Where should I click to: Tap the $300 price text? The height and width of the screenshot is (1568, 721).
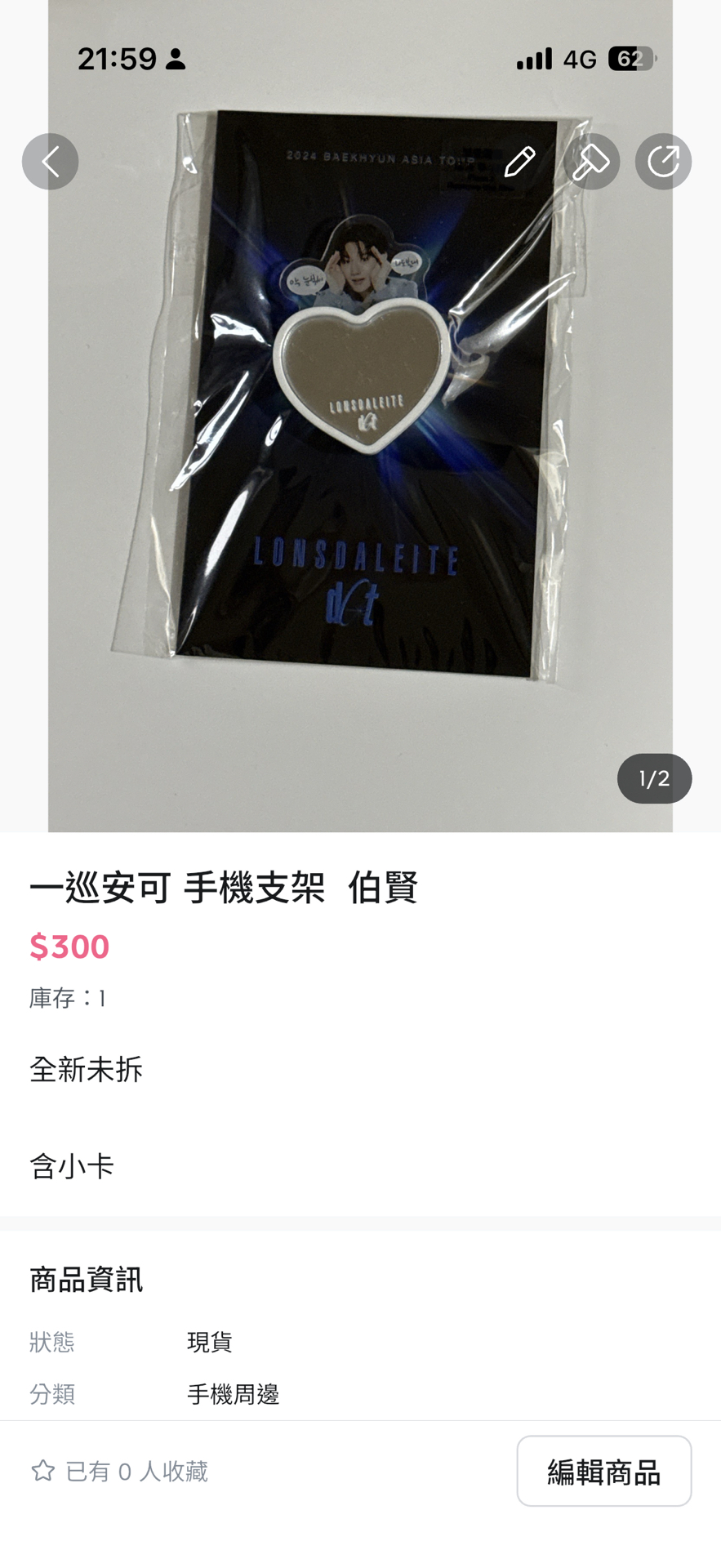tap(69, 947)
